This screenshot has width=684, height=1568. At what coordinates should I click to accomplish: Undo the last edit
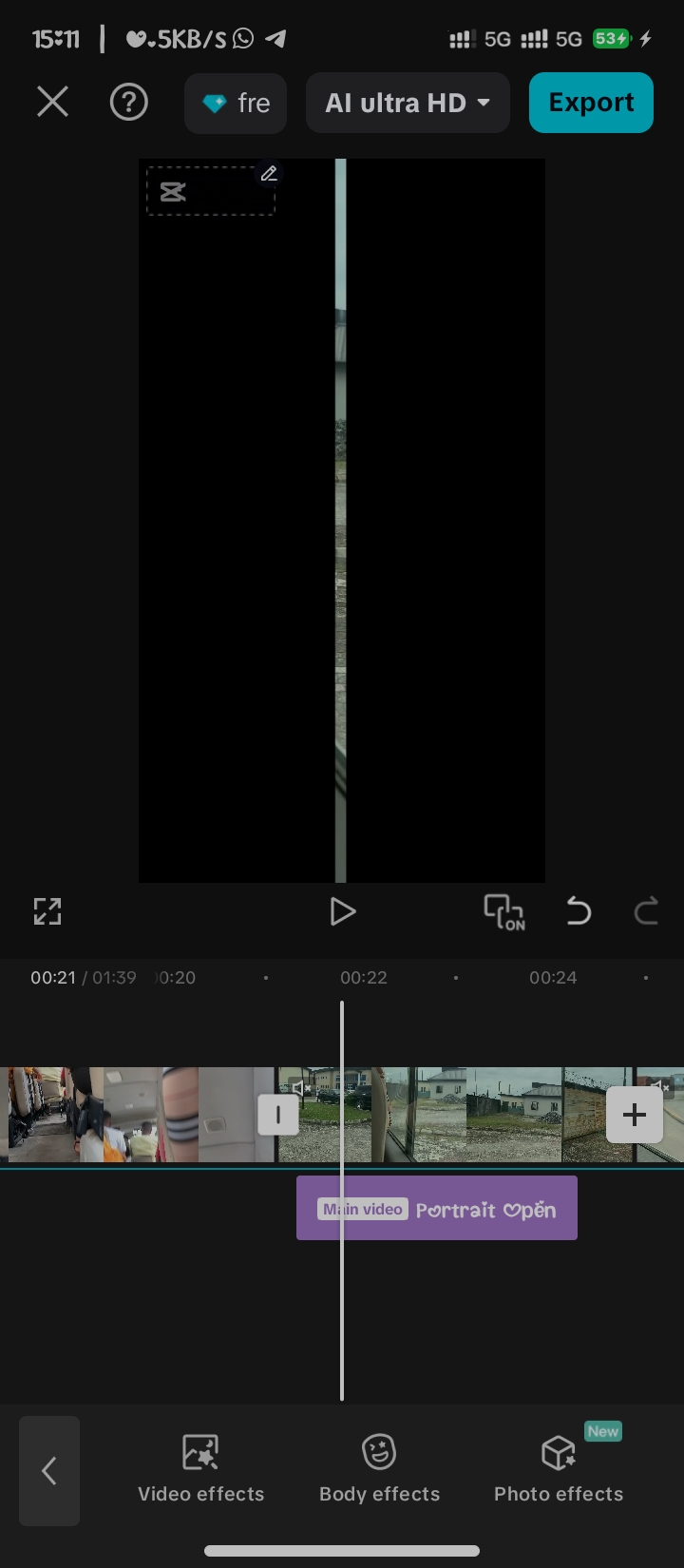[x=579, y=912]
